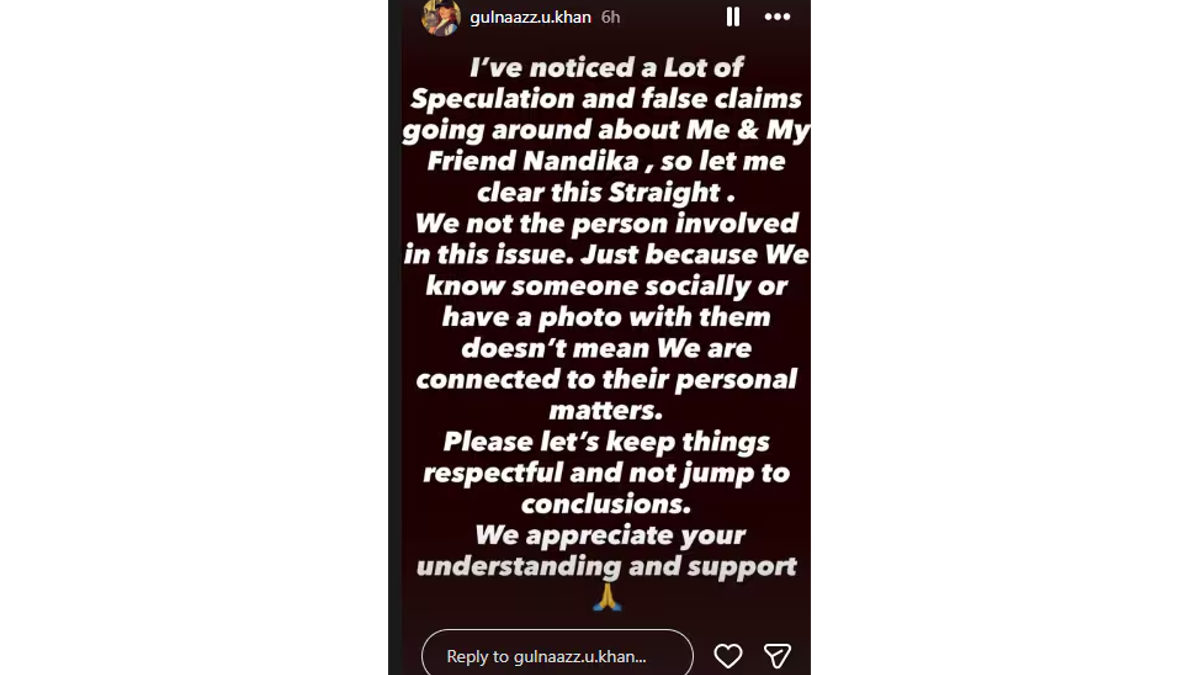This screenshot has width=1200, height=675.
Task: Open the three-dot overflow menu
Action: tap(777, 17)
